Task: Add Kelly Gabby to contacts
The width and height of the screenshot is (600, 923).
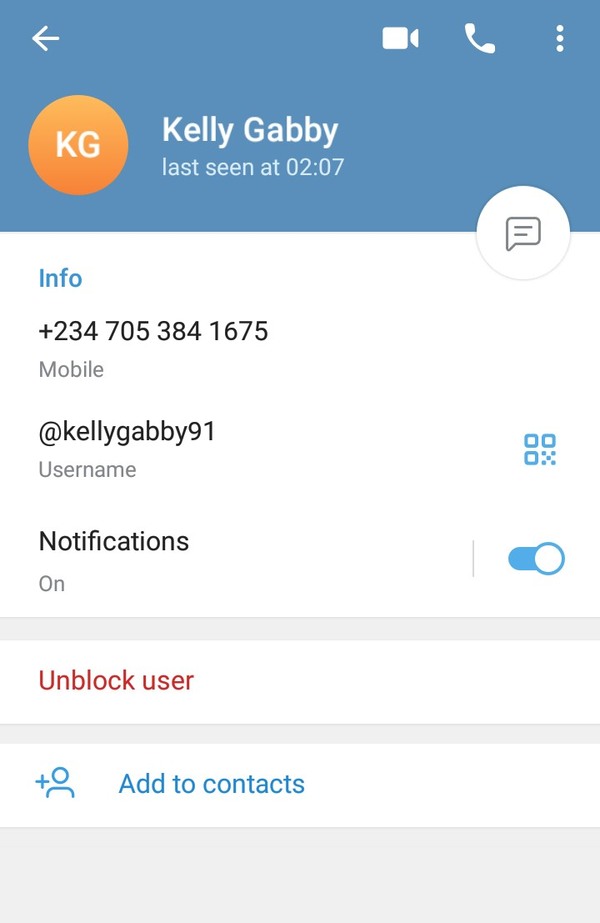Action: click(x=211, y=784)
